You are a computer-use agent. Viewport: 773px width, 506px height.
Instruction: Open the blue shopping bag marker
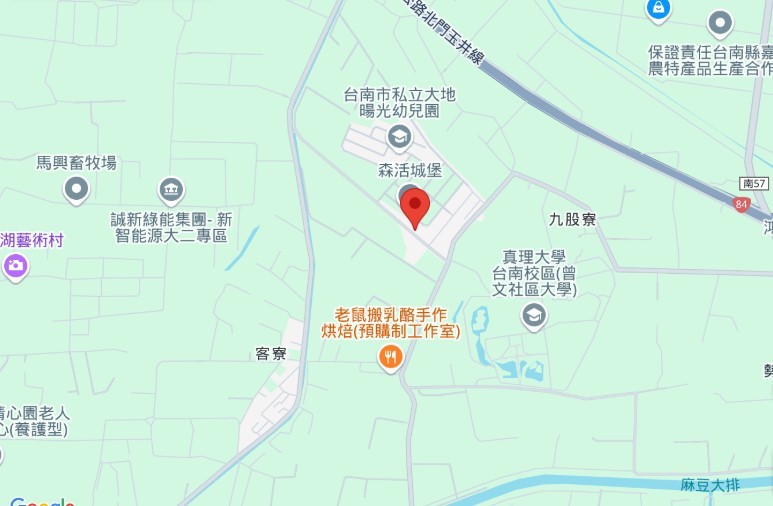658,9
